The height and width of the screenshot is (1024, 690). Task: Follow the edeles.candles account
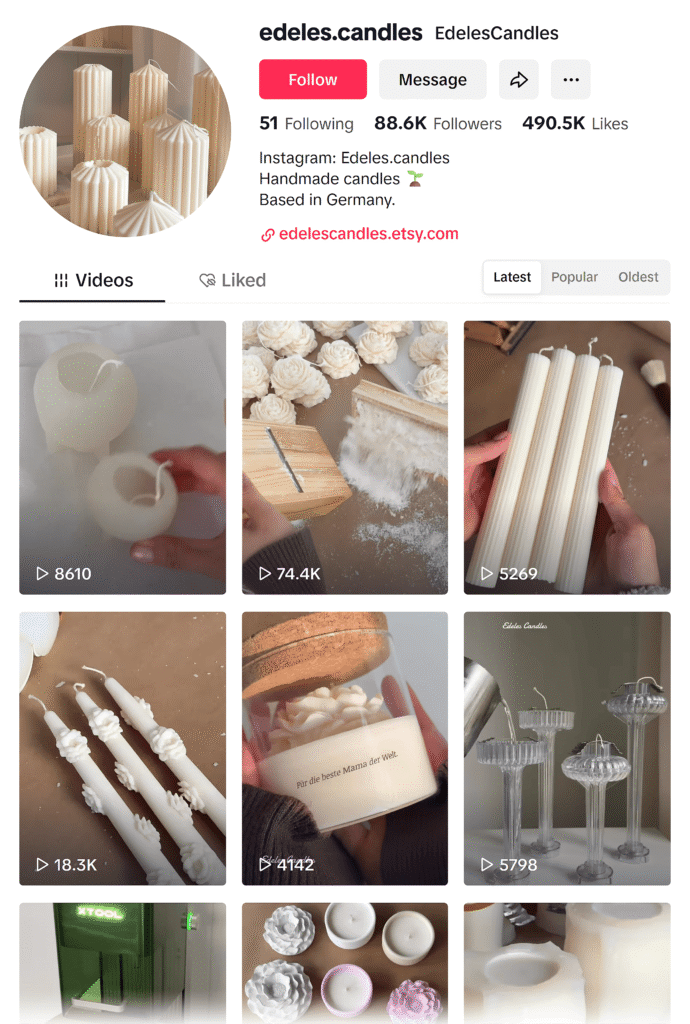tap(312, 80)
